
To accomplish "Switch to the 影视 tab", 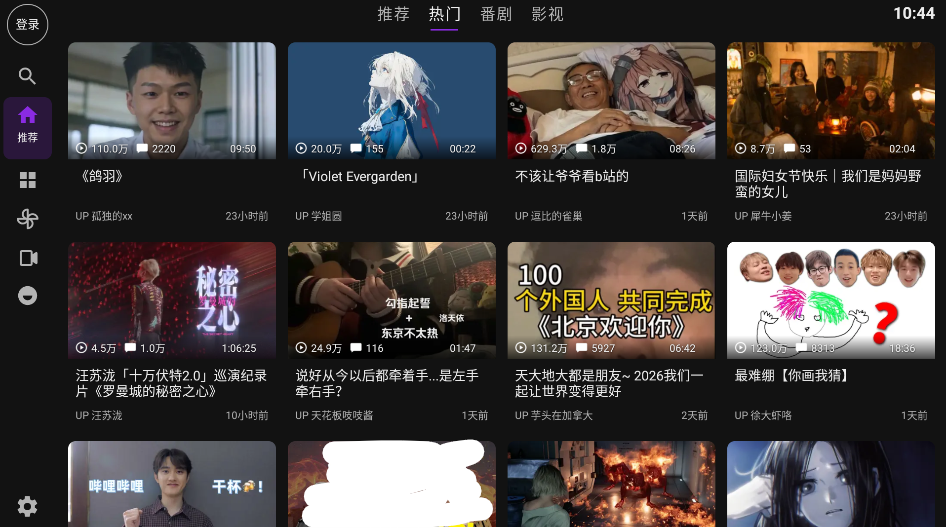I will pos(547,14).
